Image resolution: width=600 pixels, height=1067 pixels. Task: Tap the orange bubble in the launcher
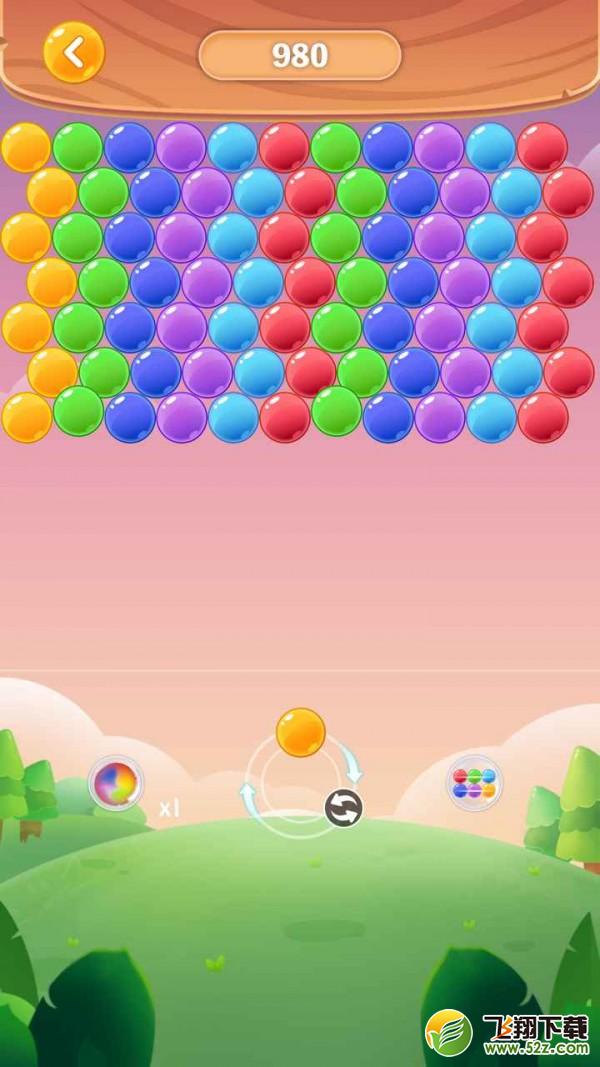(301, 732)
